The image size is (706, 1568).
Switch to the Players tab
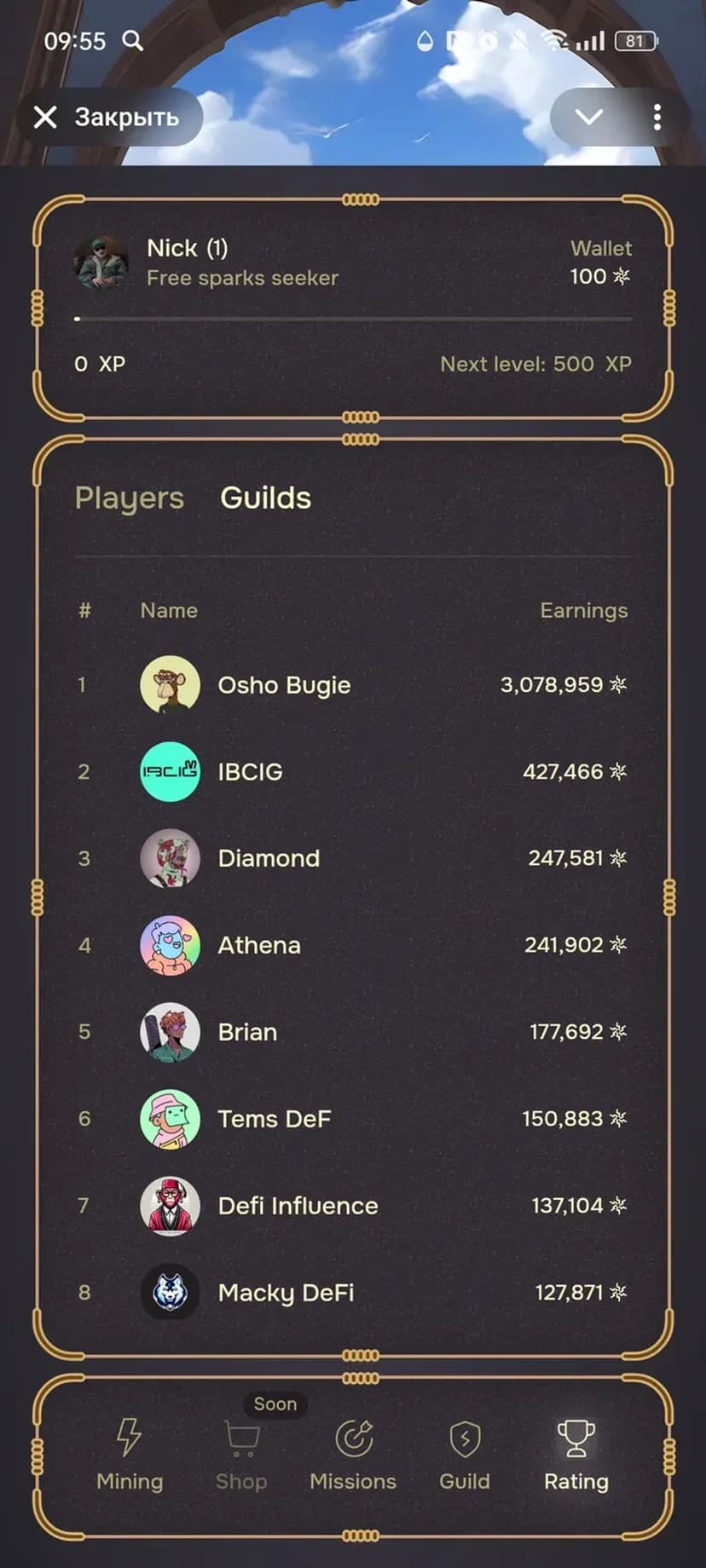[130, 498]
